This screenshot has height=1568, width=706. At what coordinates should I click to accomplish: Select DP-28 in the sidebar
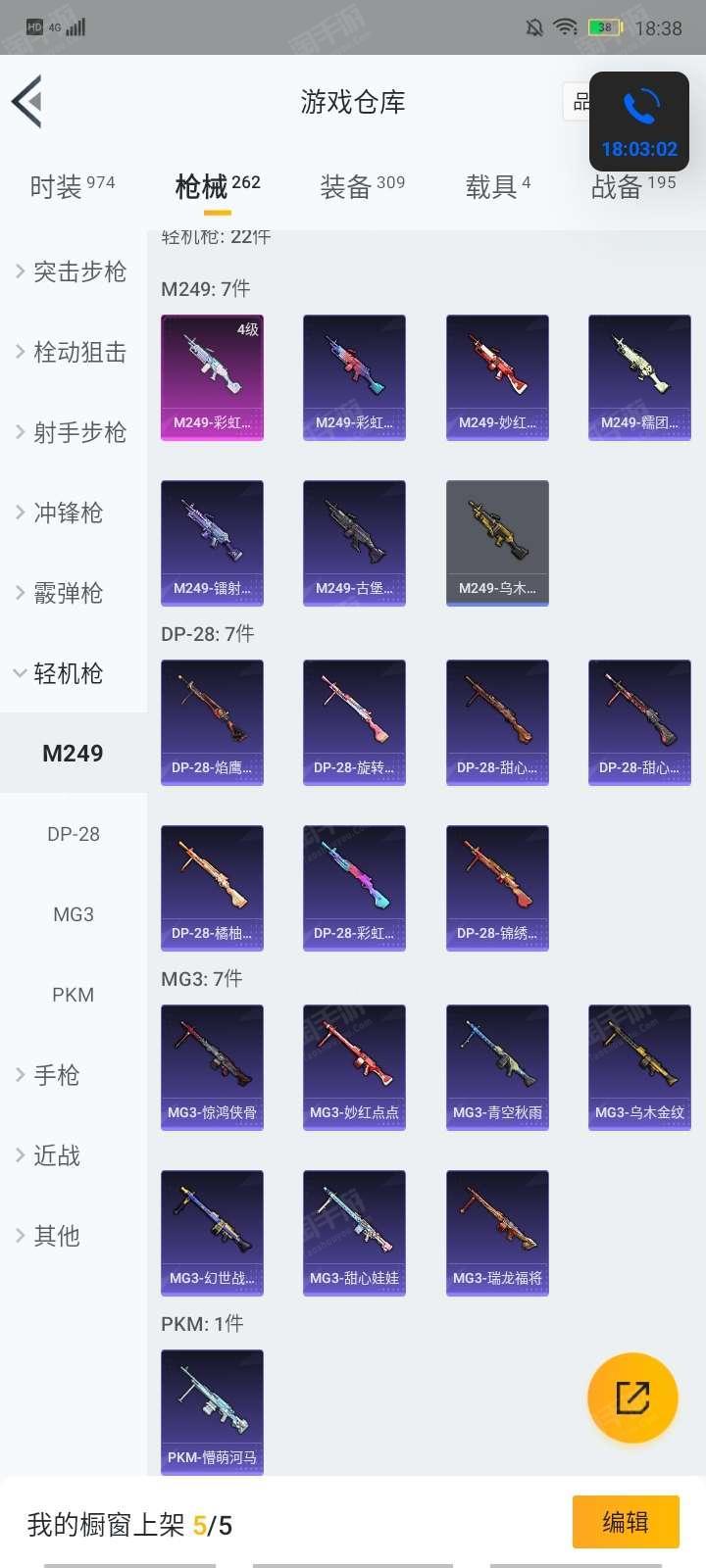pyautogui.click(x=74, y=834)
